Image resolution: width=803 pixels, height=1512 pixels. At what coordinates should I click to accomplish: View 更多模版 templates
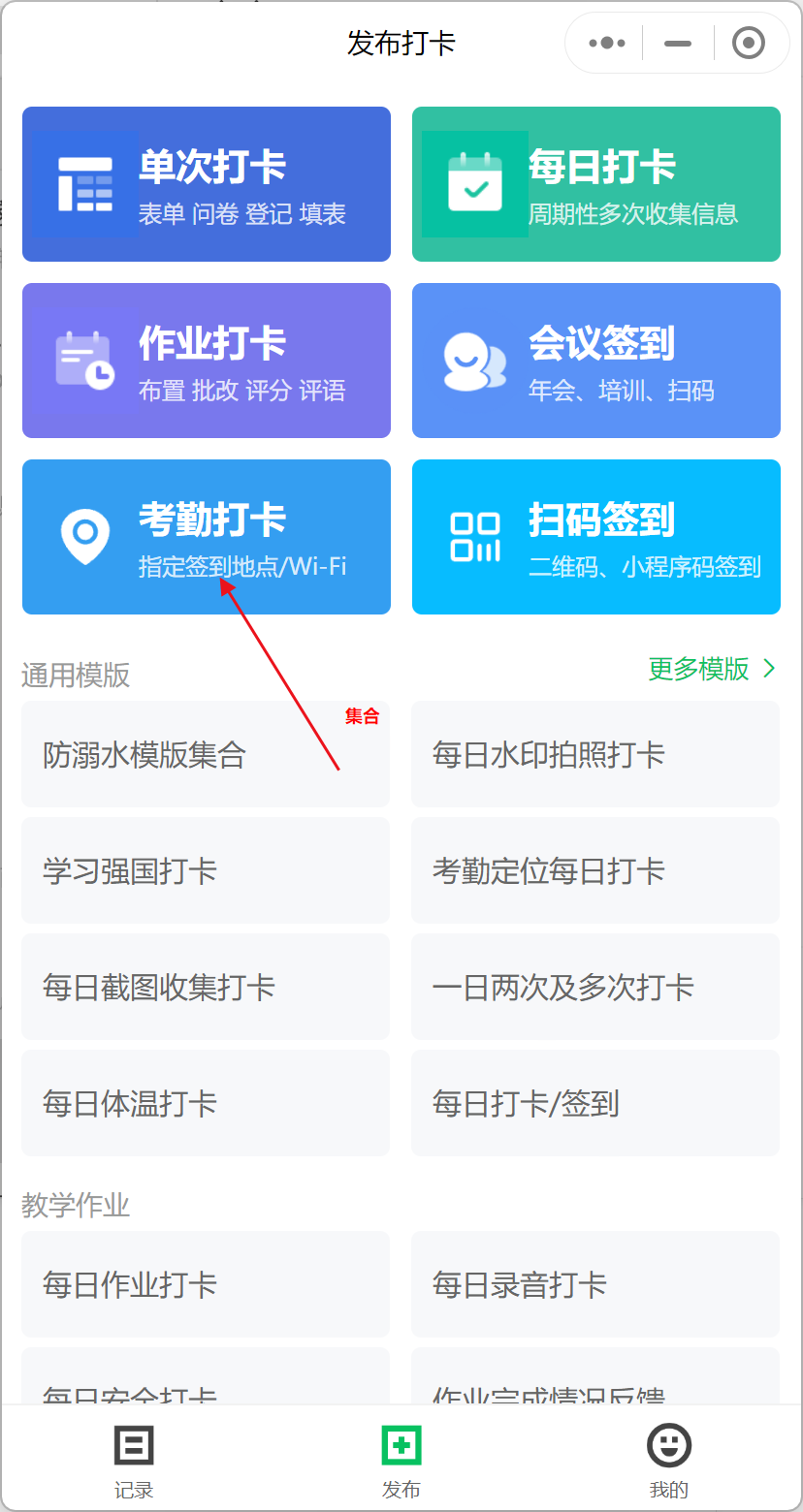pyautogui.click(x=712, y=669)
